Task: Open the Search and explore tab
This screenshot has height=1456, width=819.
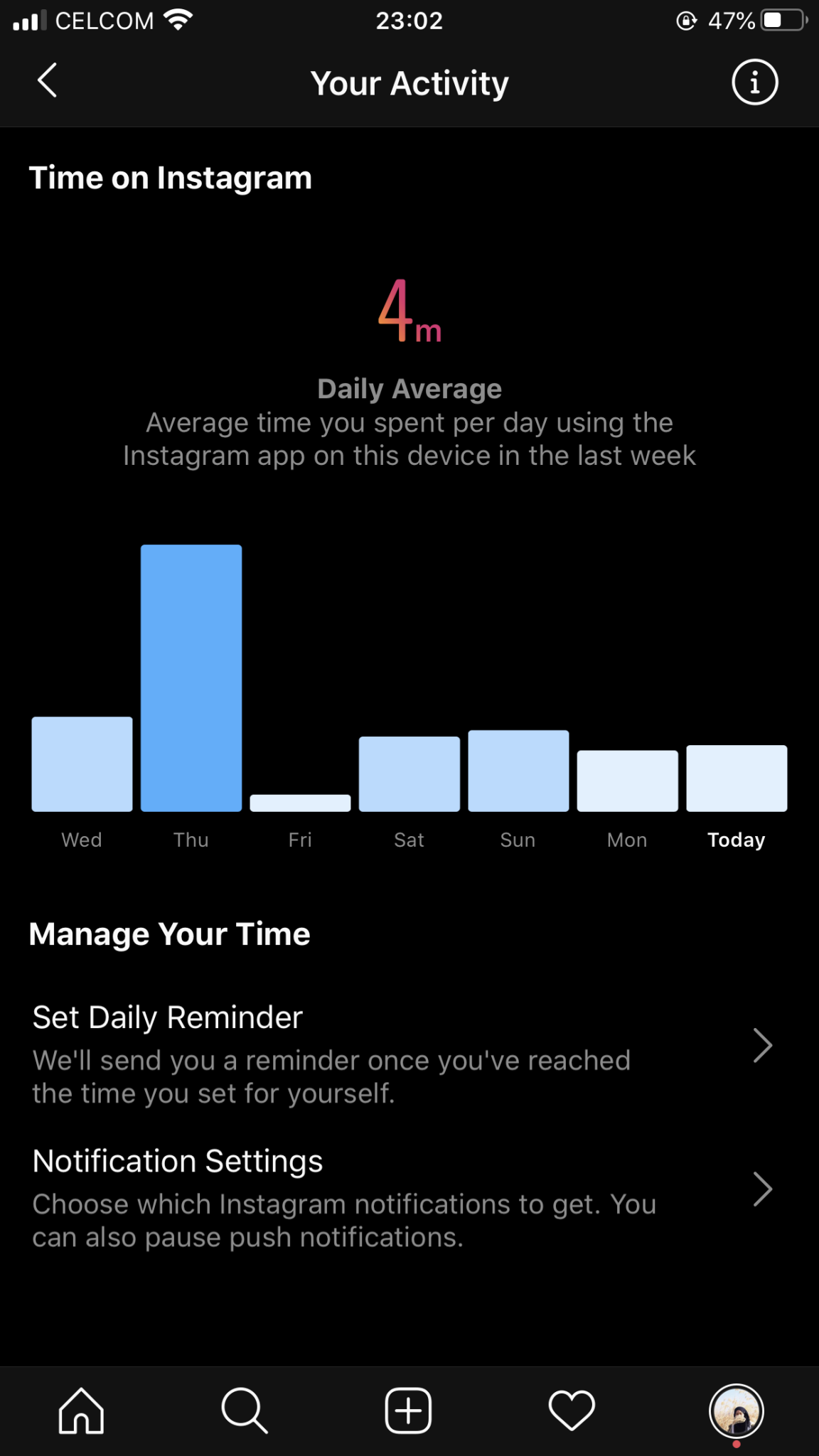Action: (x=245, y=1410)
